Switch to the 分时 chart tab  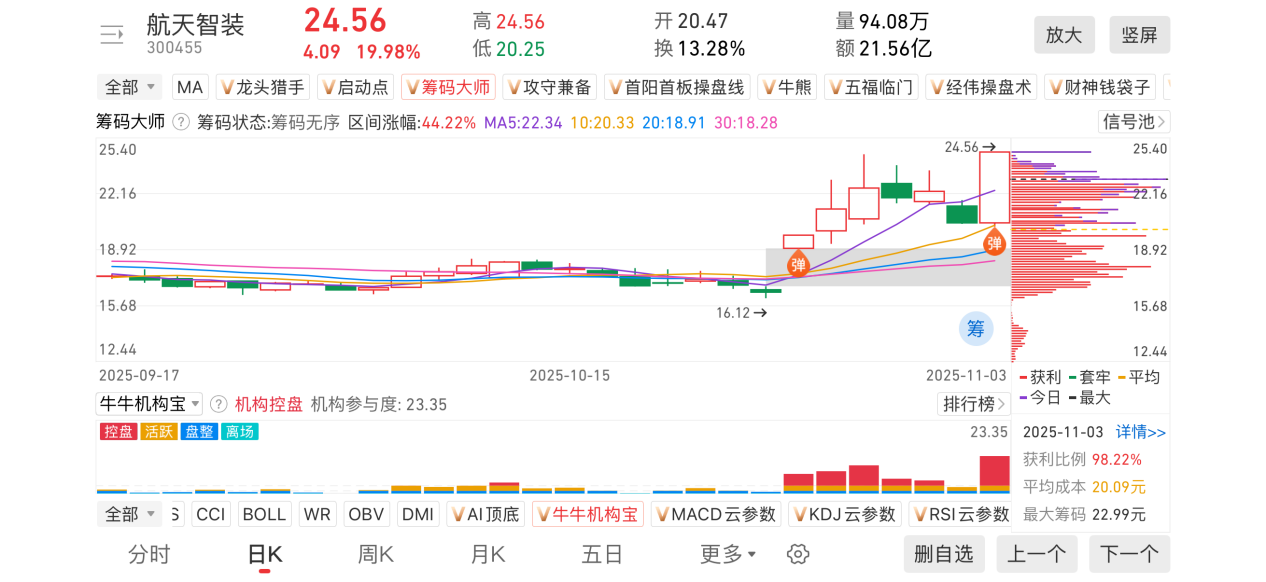pyautogui.click(x=149, y=554)
